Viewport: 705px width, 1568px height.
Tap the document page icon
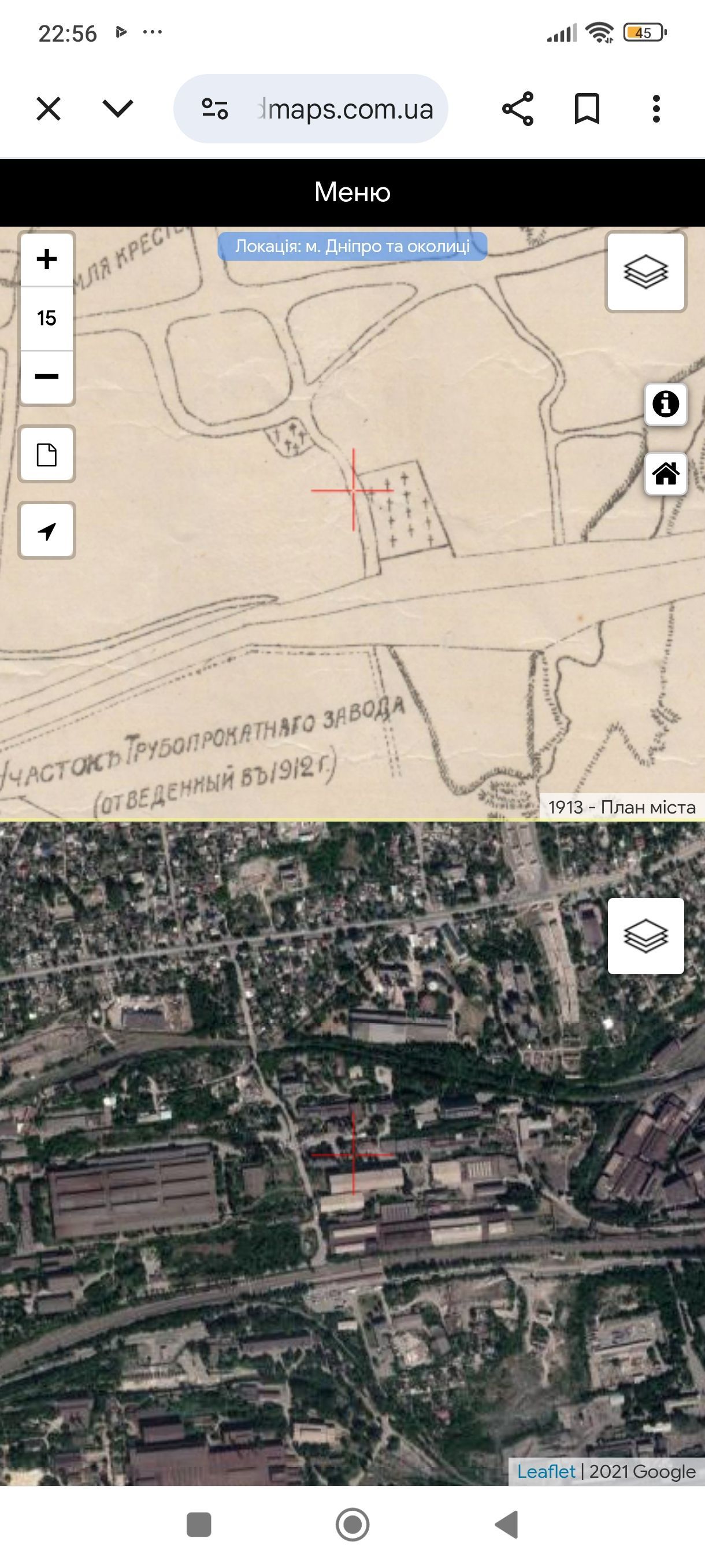click(x=47, y=454)
